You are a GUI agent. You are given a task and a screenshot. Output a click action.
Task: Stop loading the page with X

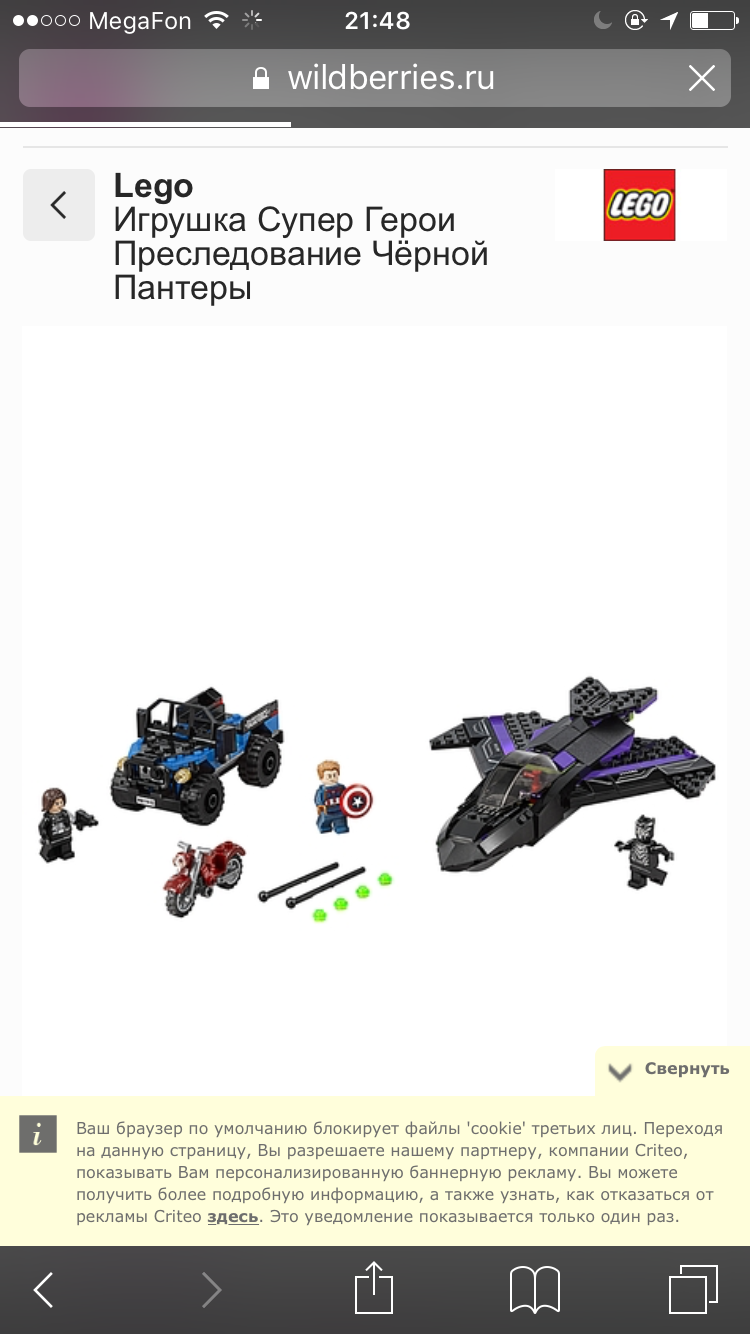pos(701,78)
